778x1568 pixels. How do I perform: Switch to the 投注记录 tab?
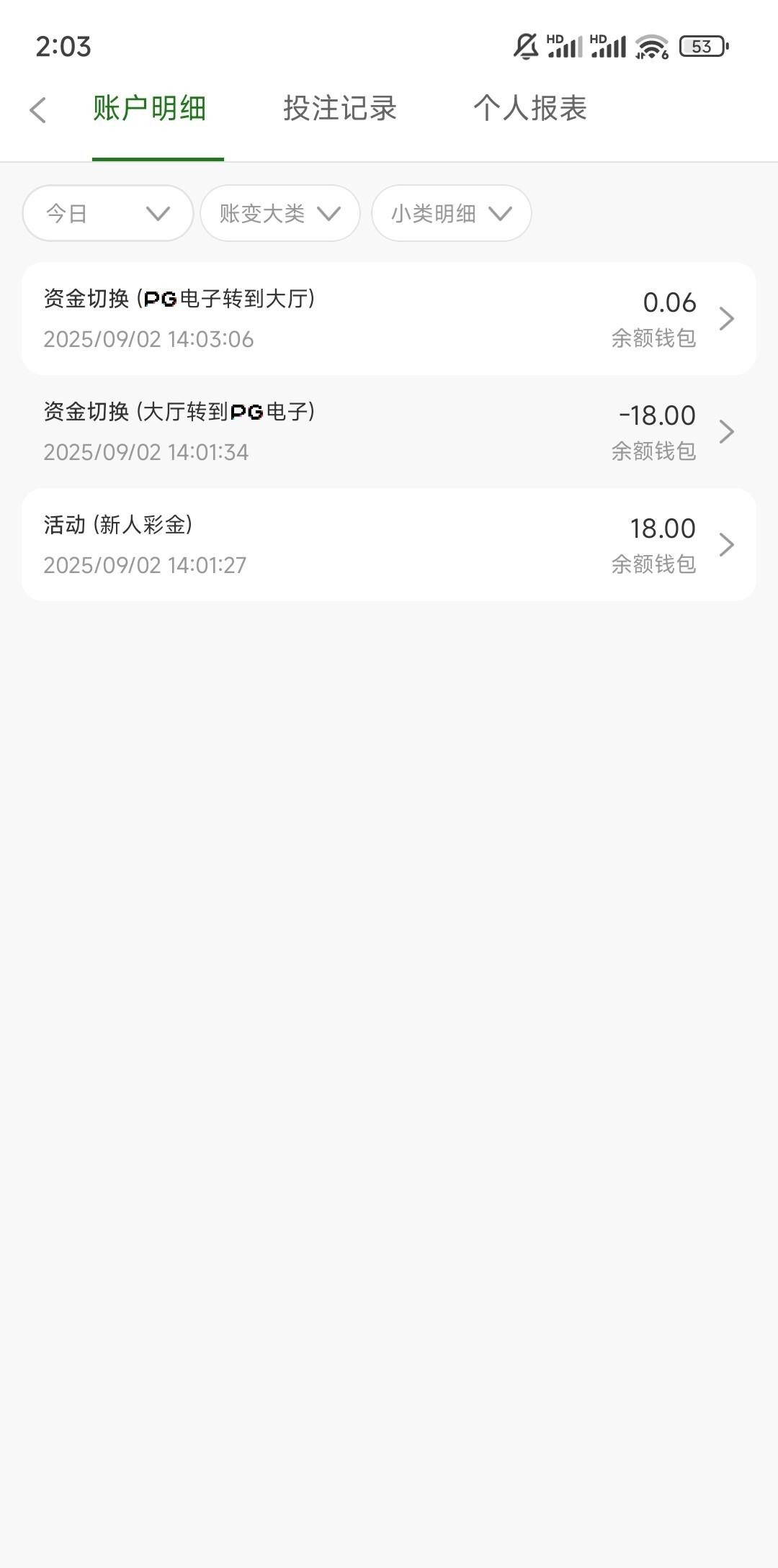pyautogui.click(x=340, y=109)
